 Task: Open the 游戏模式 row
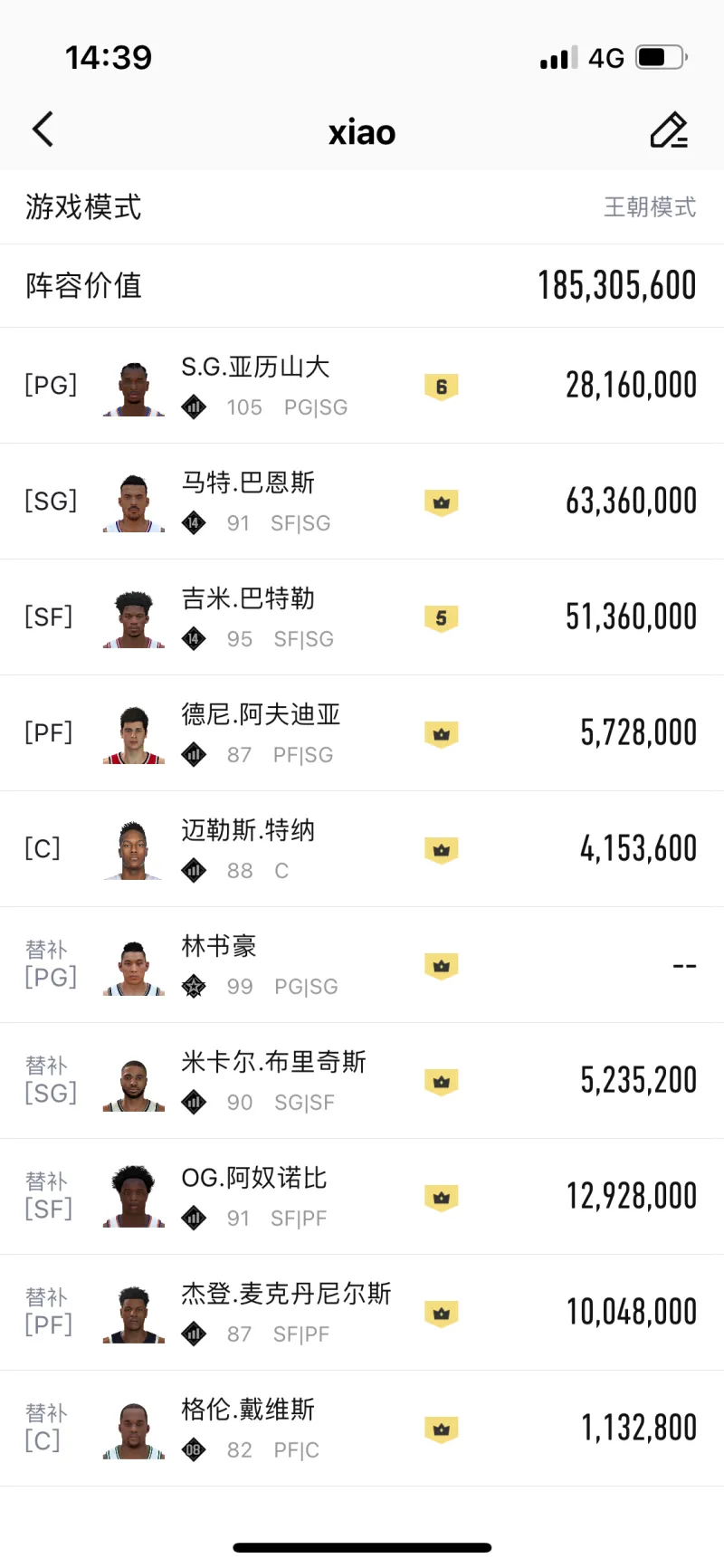pos(362,207)
